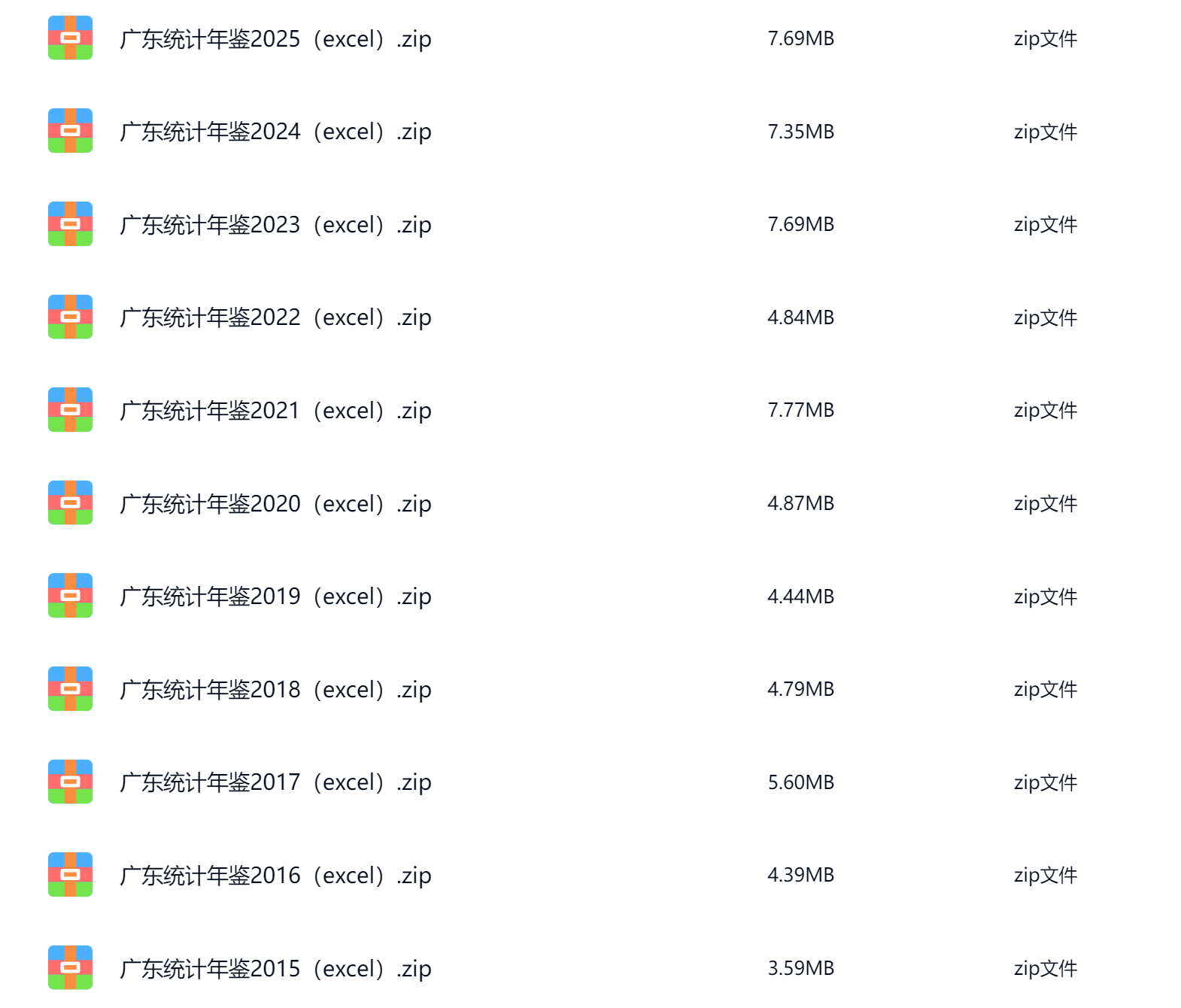Choose the 广东统计年鉴2020（excel）.zip file
The width and height of the screenshot is (1181, 1008).
275,504
